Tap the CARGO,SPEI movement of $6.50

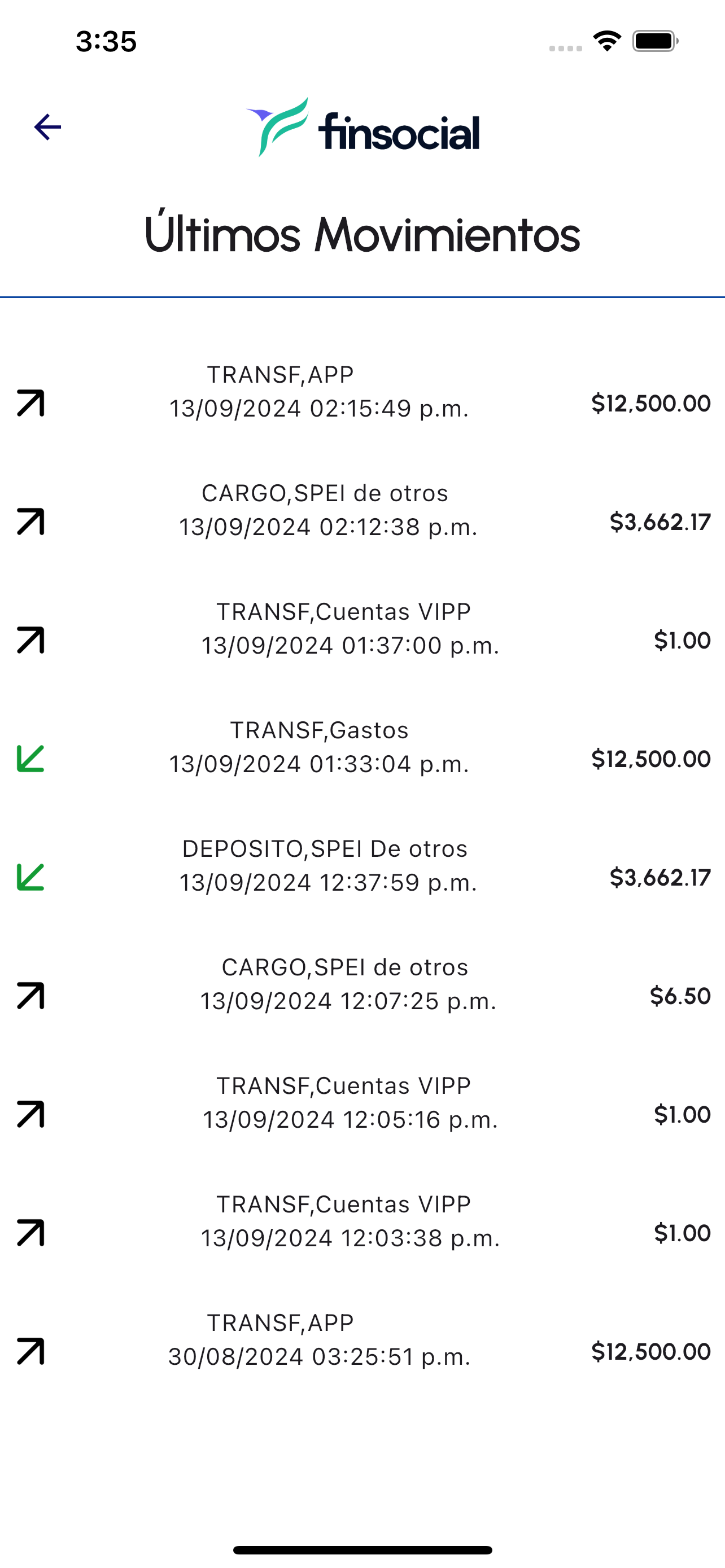362,984
